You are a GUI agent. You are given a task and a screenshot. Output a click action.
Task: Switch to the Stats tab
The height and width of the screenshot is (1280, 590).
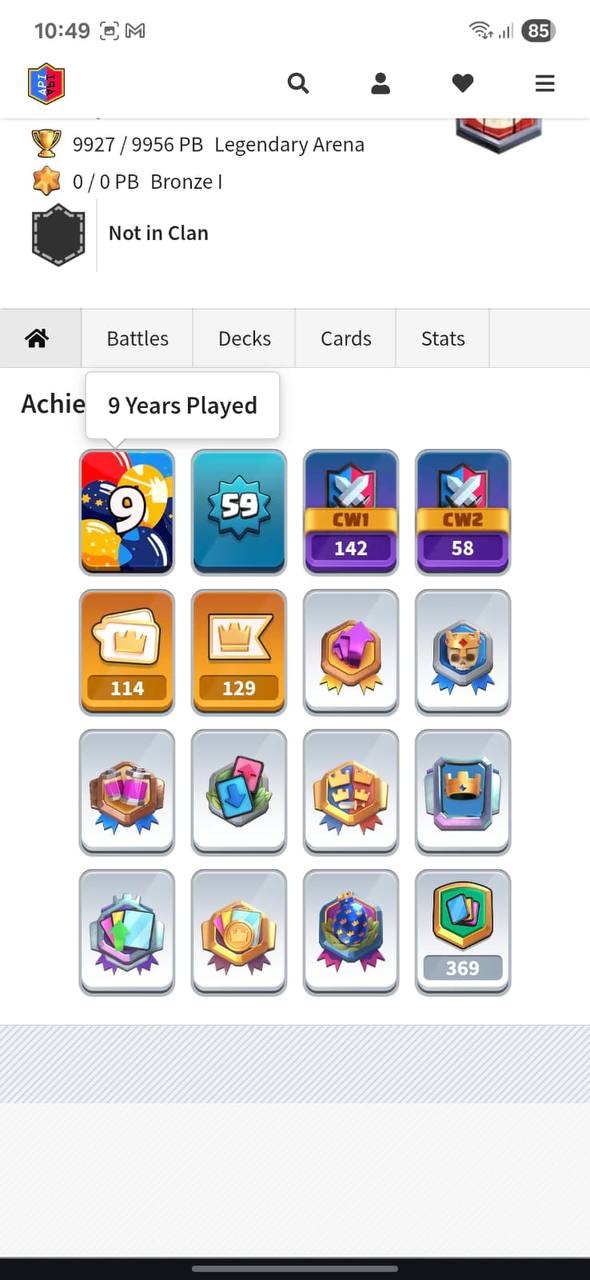[x=443, y=338]
